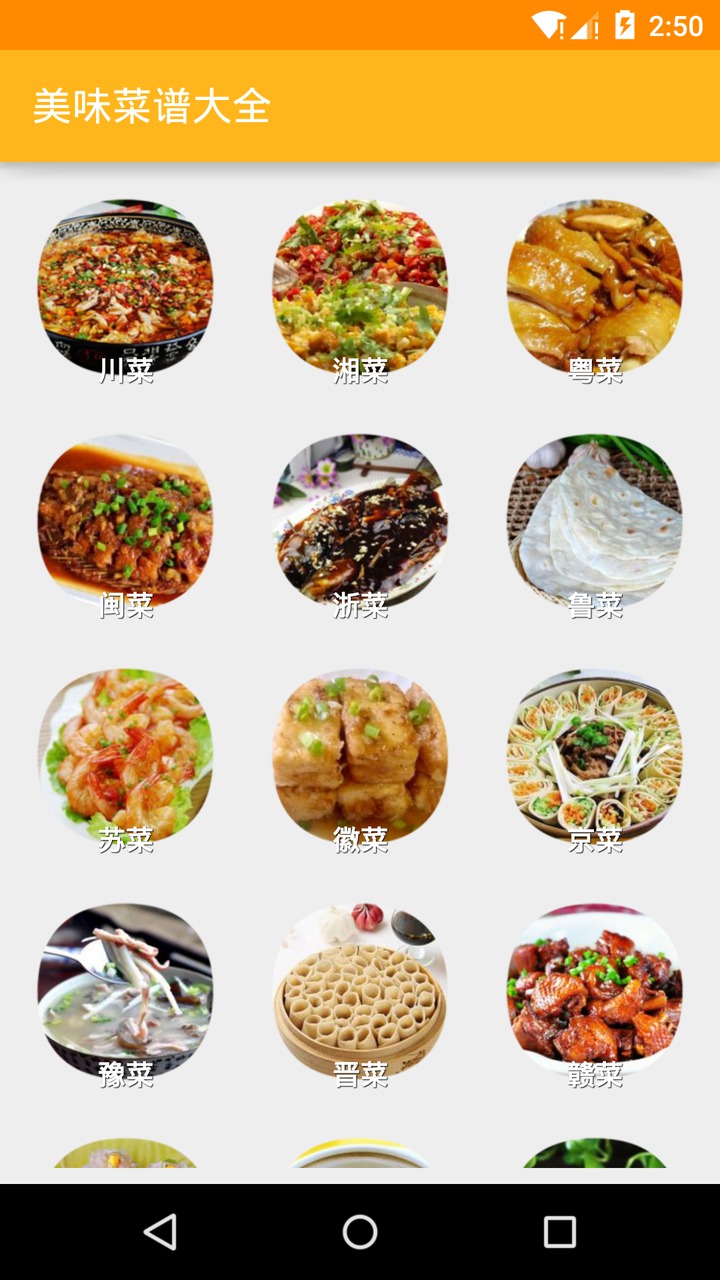Browse 鲁菜 recipes

595,522
